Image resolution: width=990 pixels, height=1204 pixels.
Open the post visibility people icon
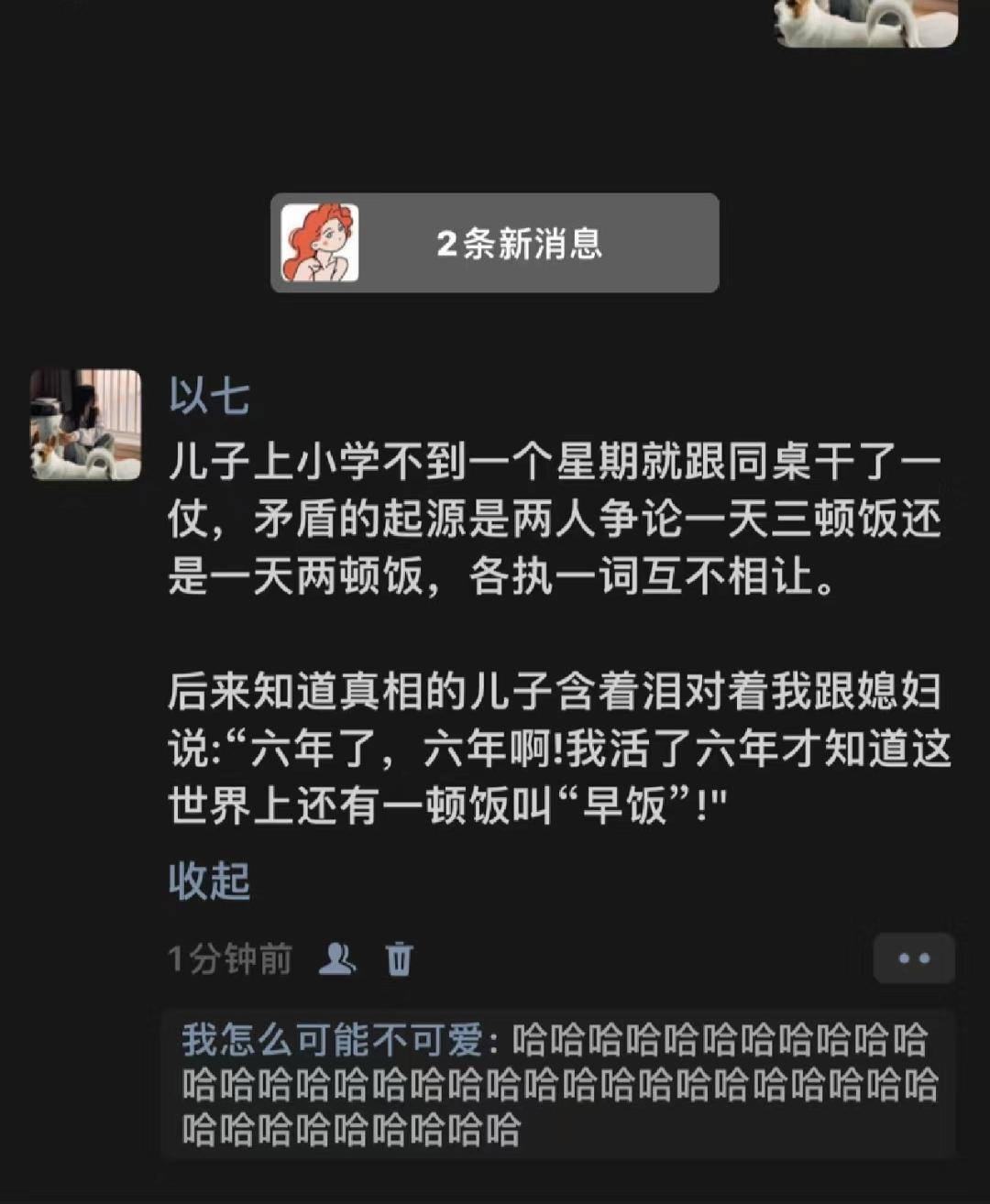click(x=336, y=959)
